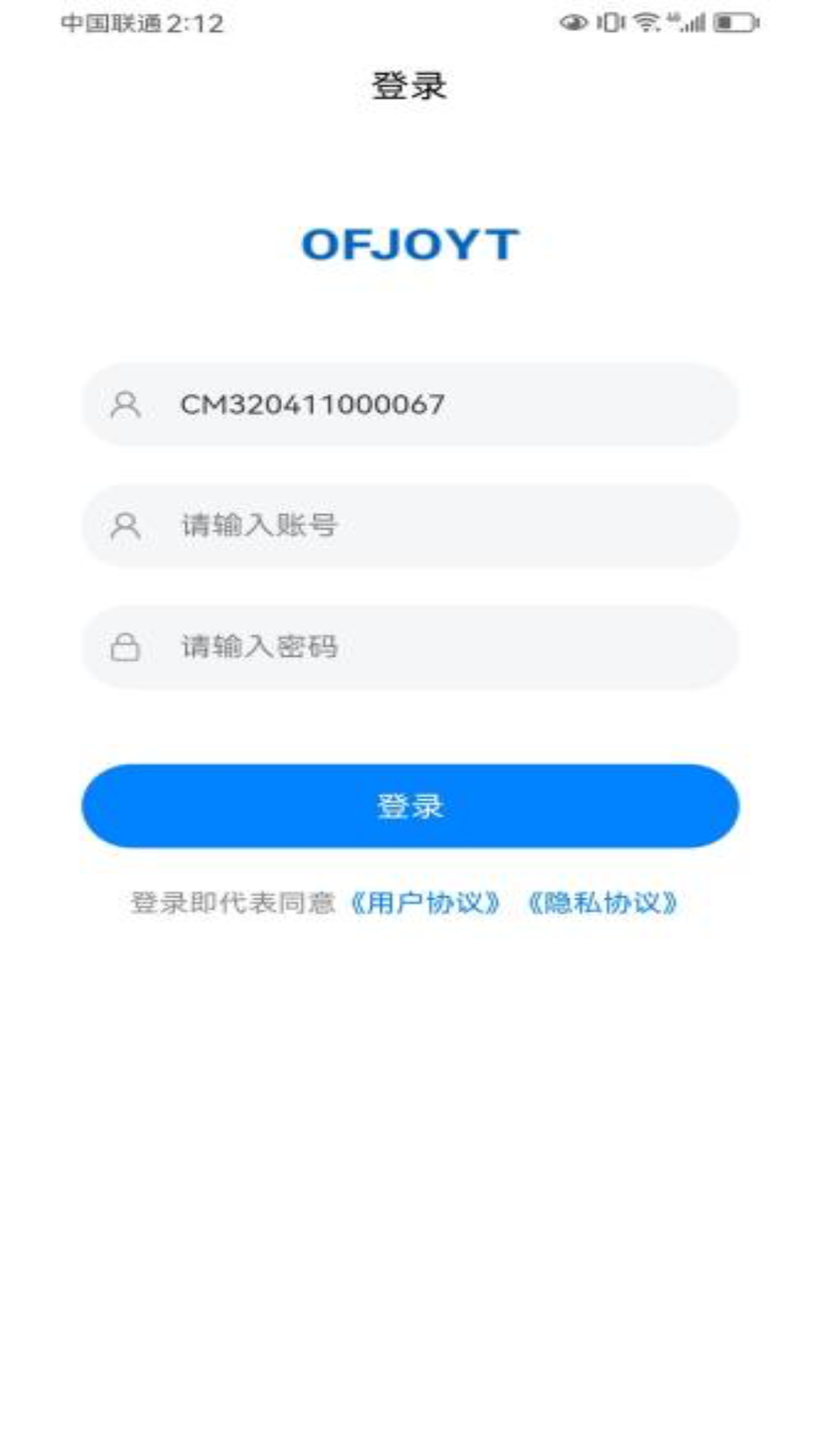Click the battery indicator in the status bar

(x=733, y=24)
